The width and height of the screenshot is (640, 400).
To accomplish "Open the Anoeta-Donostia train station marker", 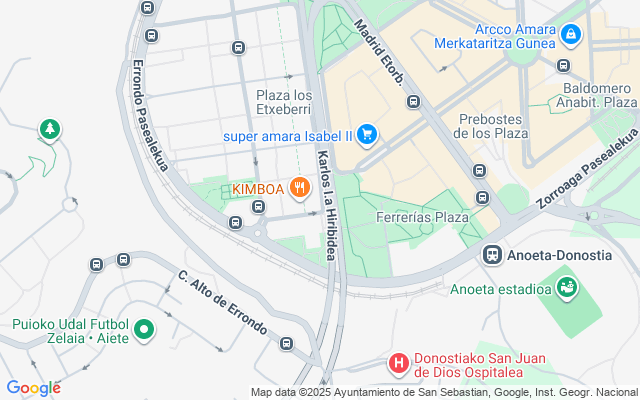I will (494, 255).
